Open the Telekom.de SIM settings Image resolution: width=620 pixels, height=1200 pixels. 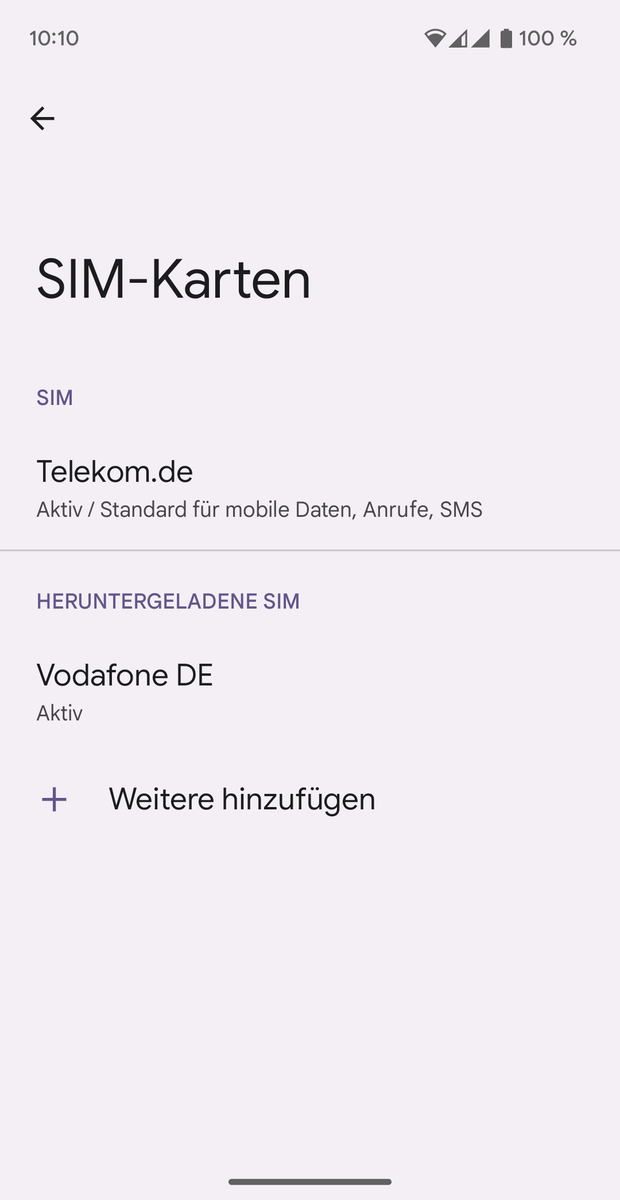260,489
